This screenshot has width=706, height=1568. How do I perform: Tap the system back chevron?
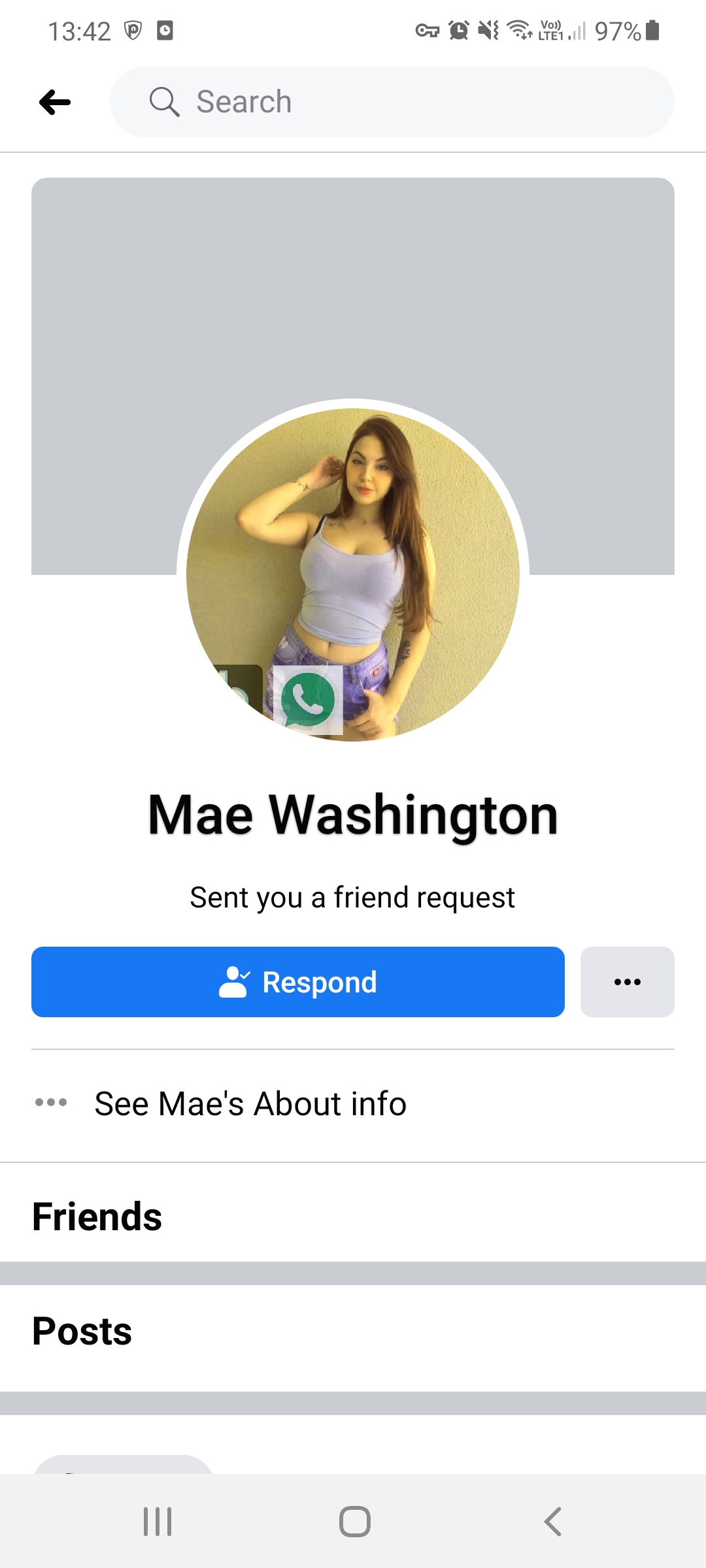tap(552, 1522)
